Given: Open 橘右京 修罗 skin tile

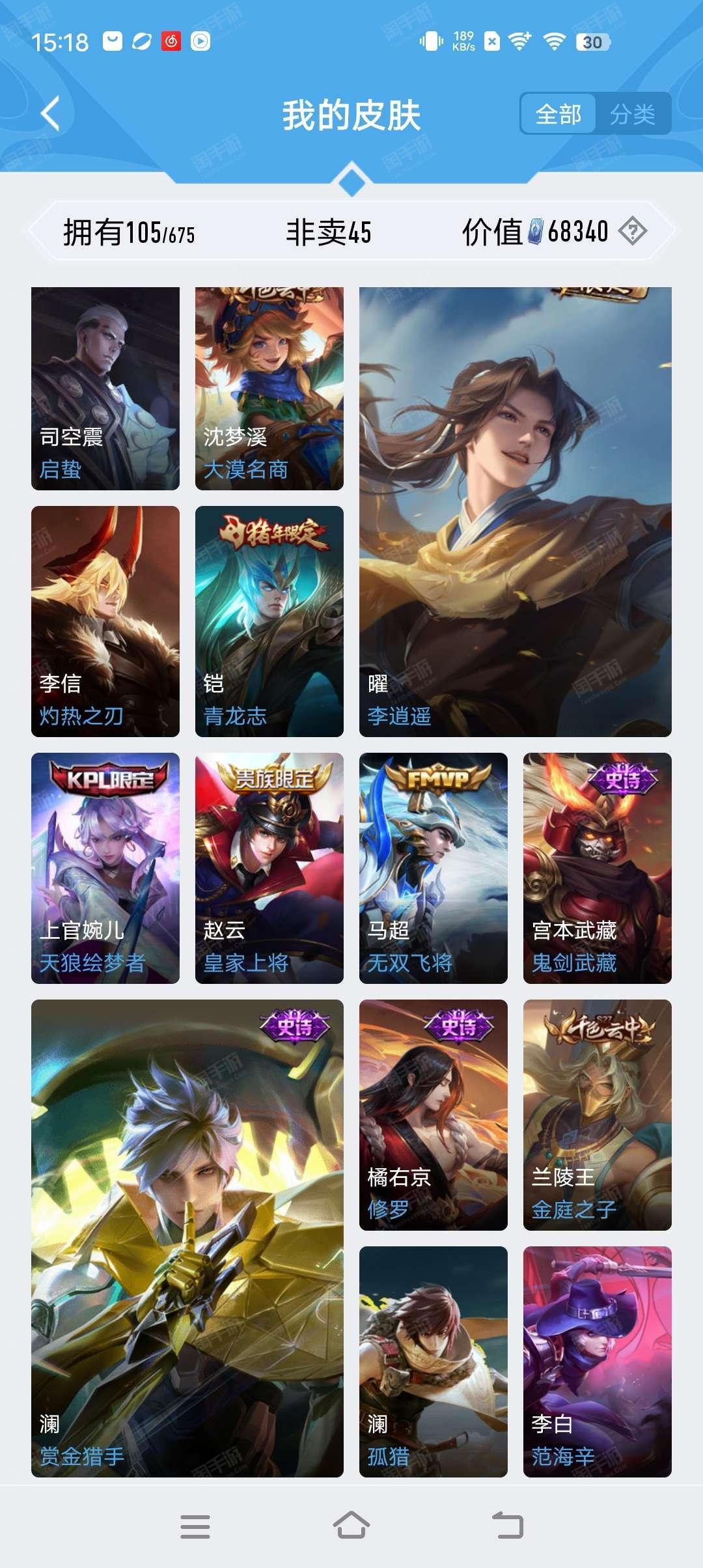Looking at the screenshot, I should pos(434,1115).
